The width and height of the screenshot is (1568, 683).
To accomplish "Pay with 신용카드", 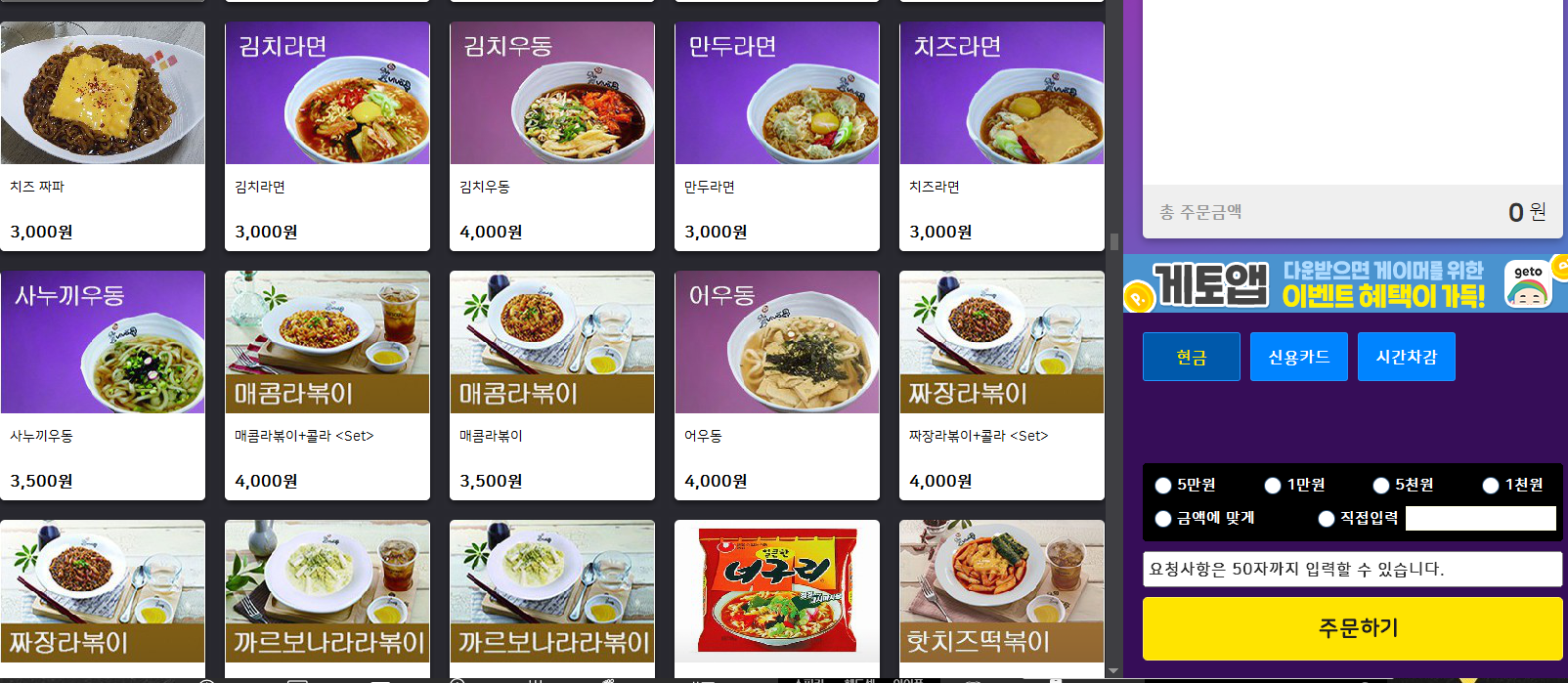I will coord(1298,357).
